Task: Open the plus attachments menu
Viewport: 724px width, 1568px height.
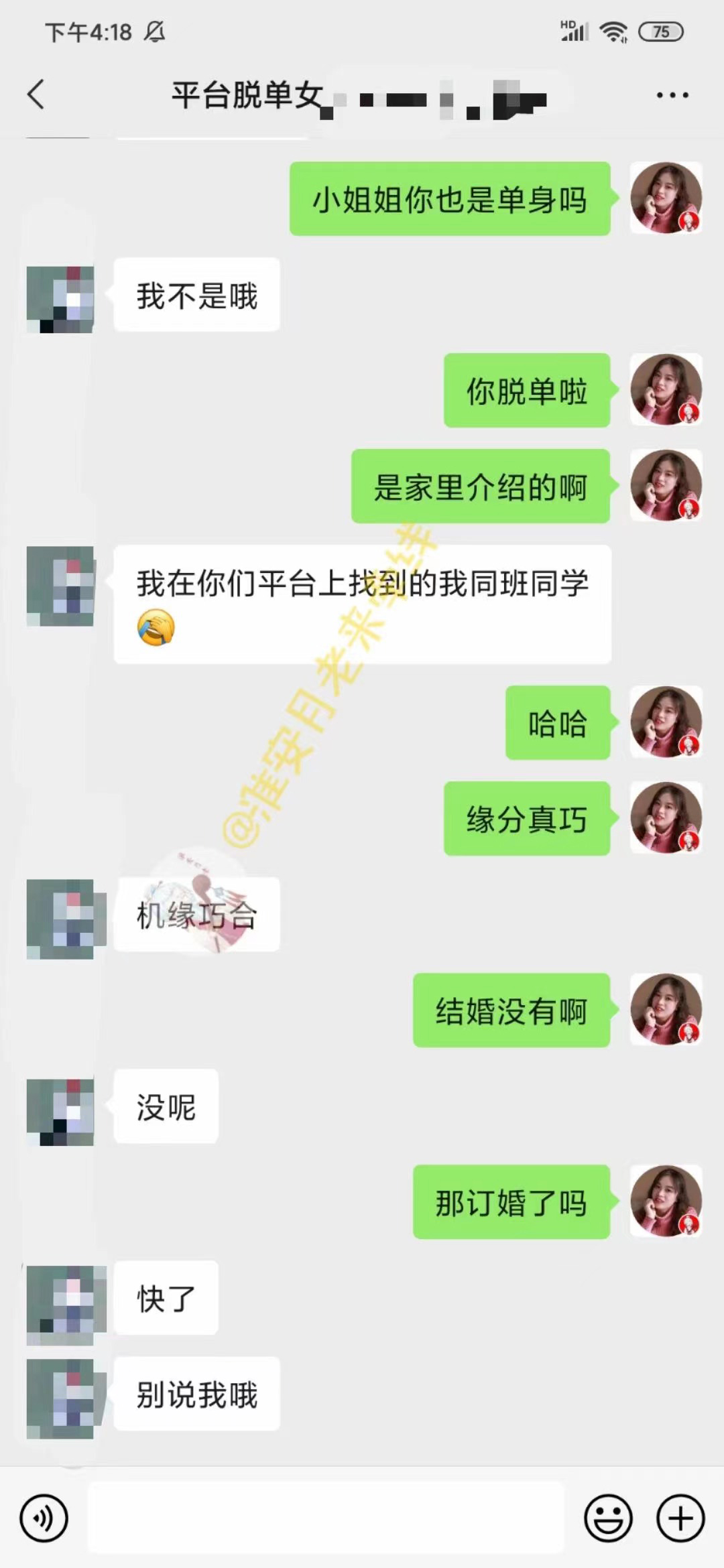Action: [x=680, y=1518]
